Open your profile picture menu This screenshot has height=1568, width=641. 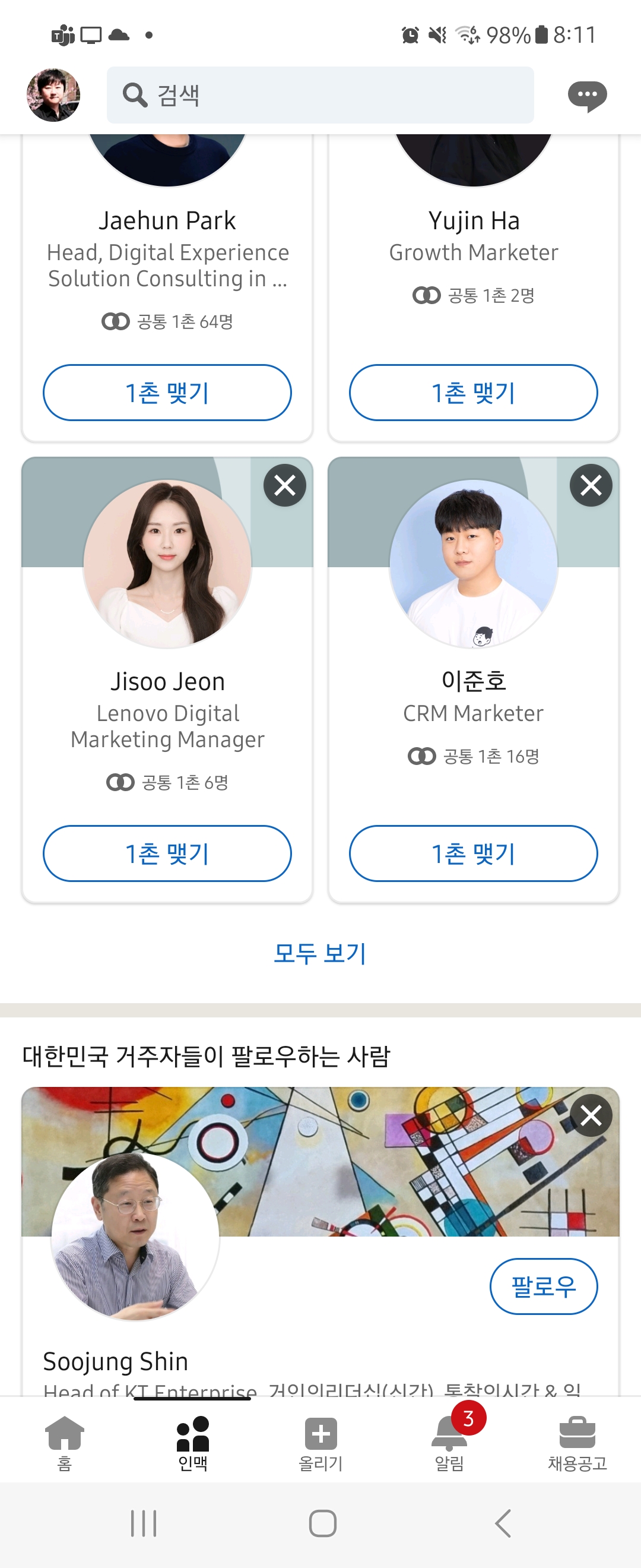point(53,95)
